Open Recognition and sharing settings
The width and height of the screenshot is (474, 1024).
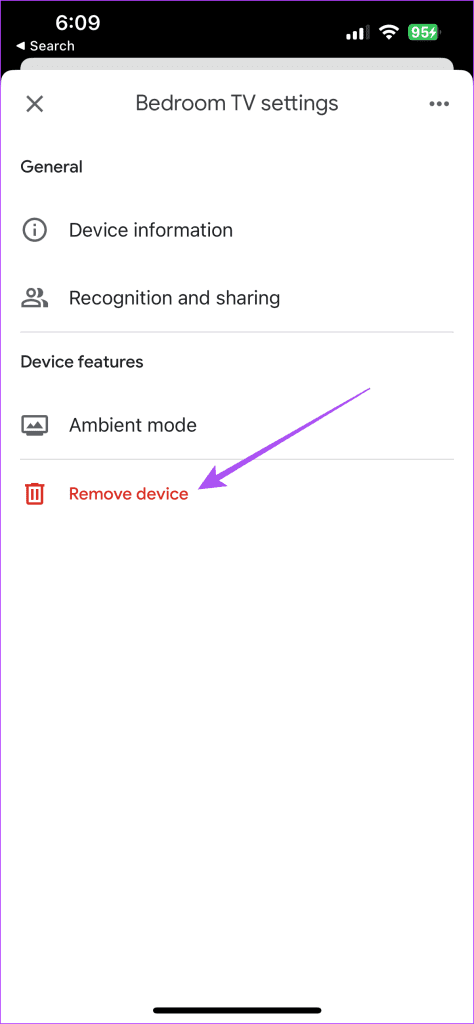click(236, 298)
